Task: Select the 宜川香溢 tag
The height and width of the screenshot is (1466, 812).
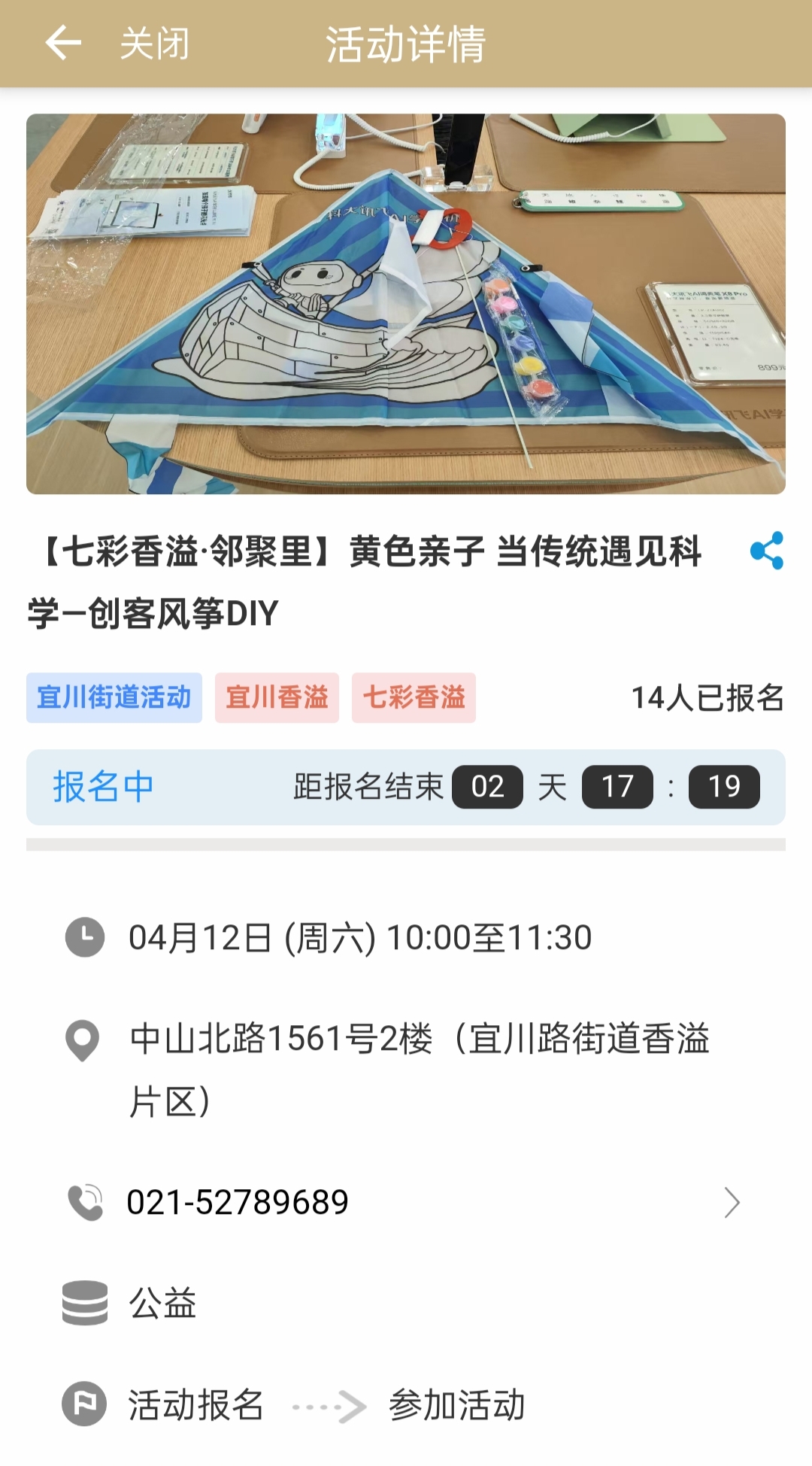Action: [277, 698]
